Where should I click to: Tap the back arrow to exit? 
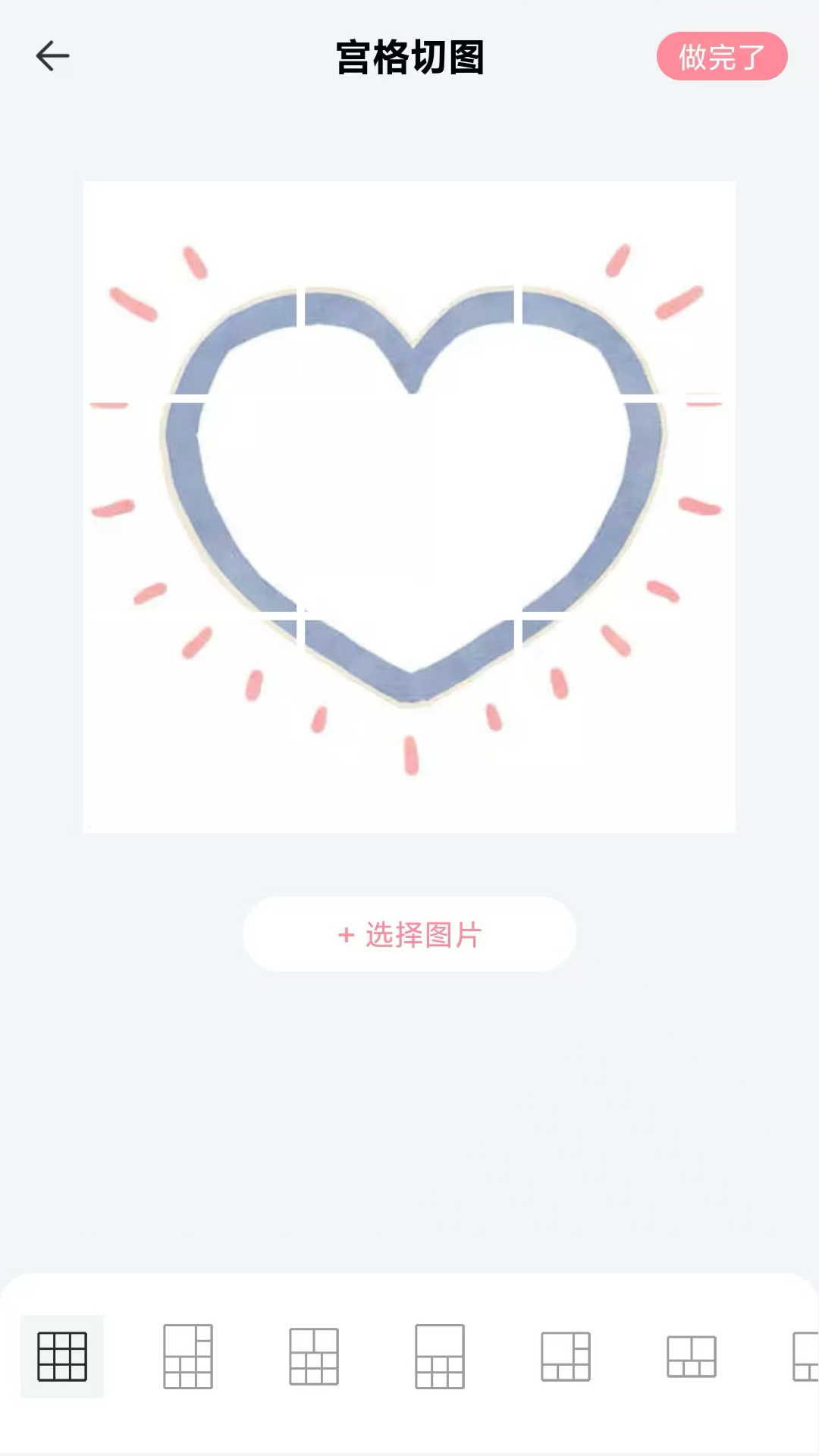(52, 55)
